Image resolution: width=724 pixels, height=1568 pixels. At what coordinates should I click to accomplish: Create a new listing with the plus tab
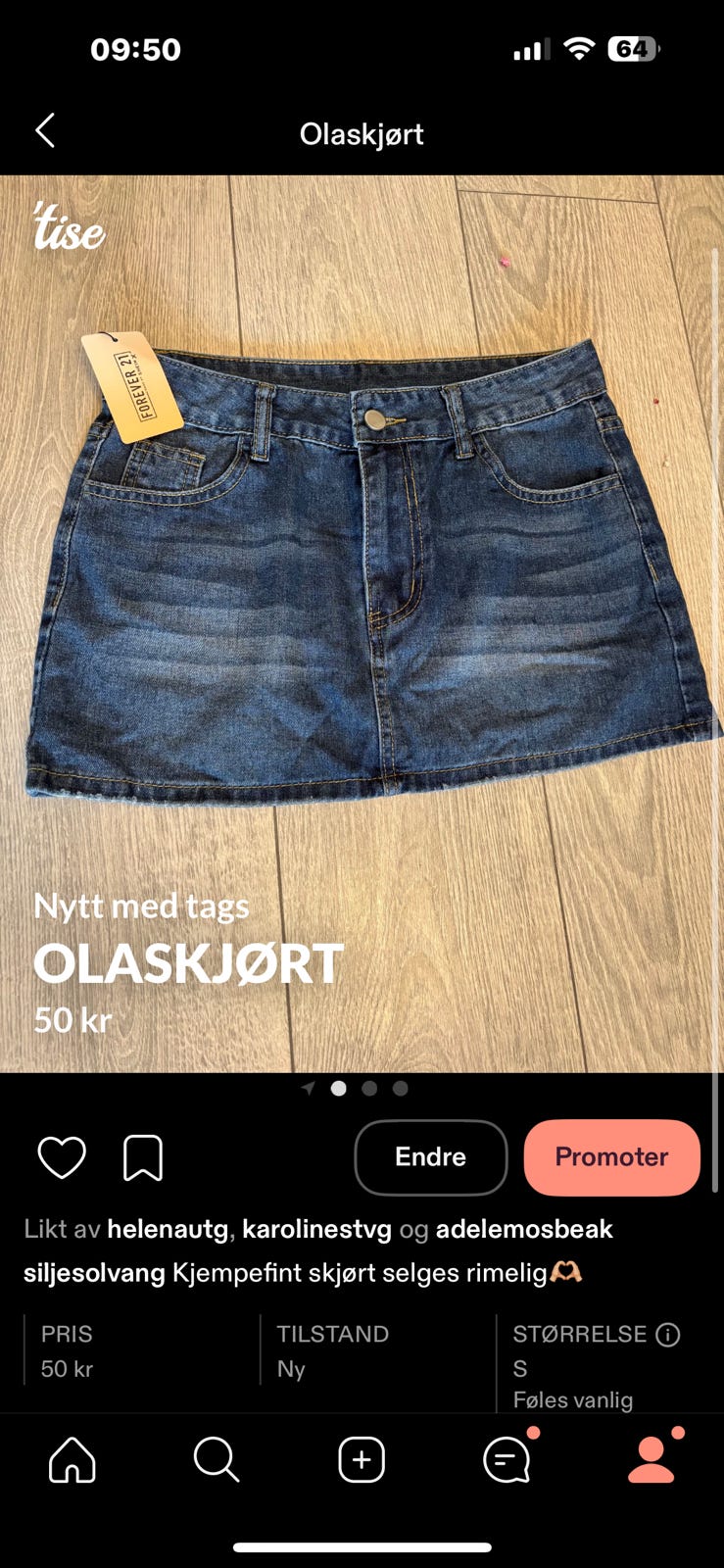(x=362, y=1460)
